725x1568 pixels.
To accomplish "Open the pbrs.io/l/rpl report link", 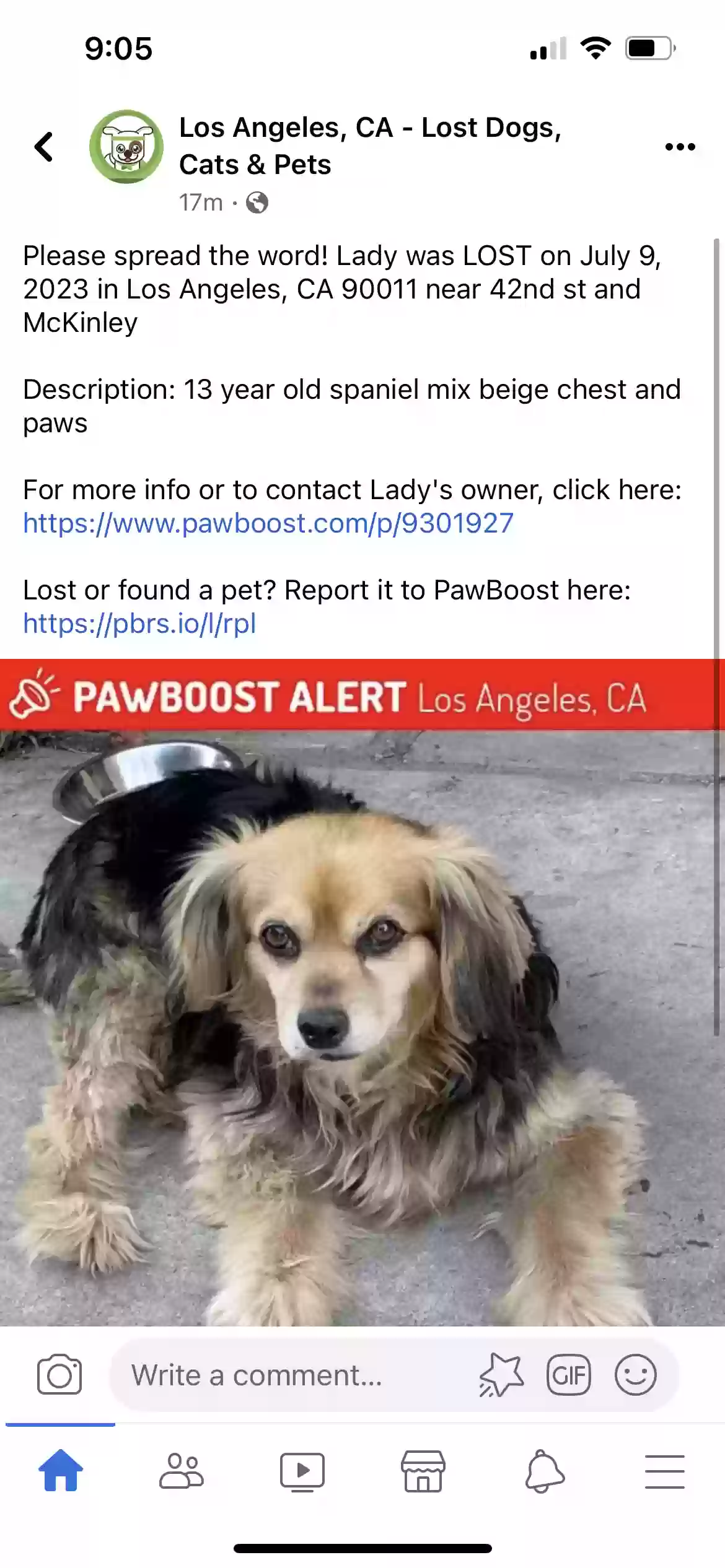I will [x=139, y=624].
